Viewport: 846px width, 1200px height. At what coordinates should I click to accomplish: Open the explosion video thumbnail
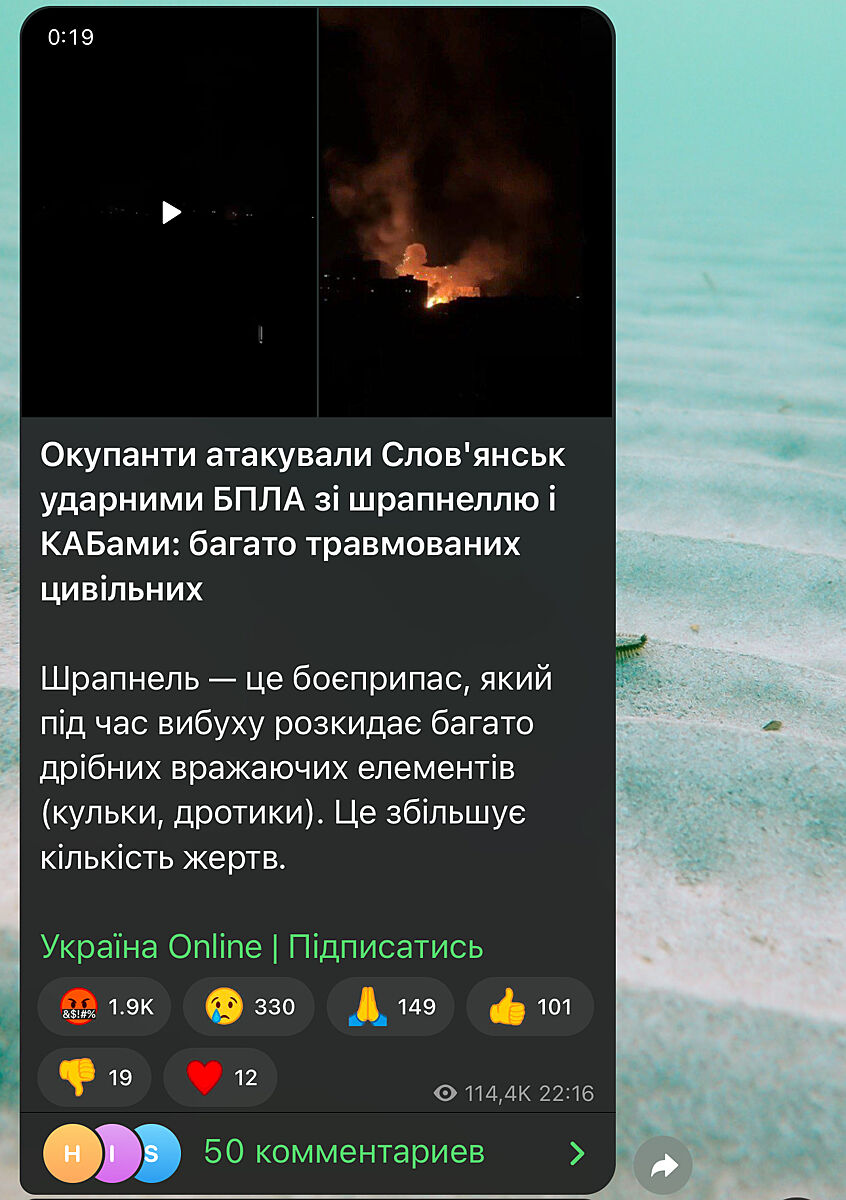[465, 212]
